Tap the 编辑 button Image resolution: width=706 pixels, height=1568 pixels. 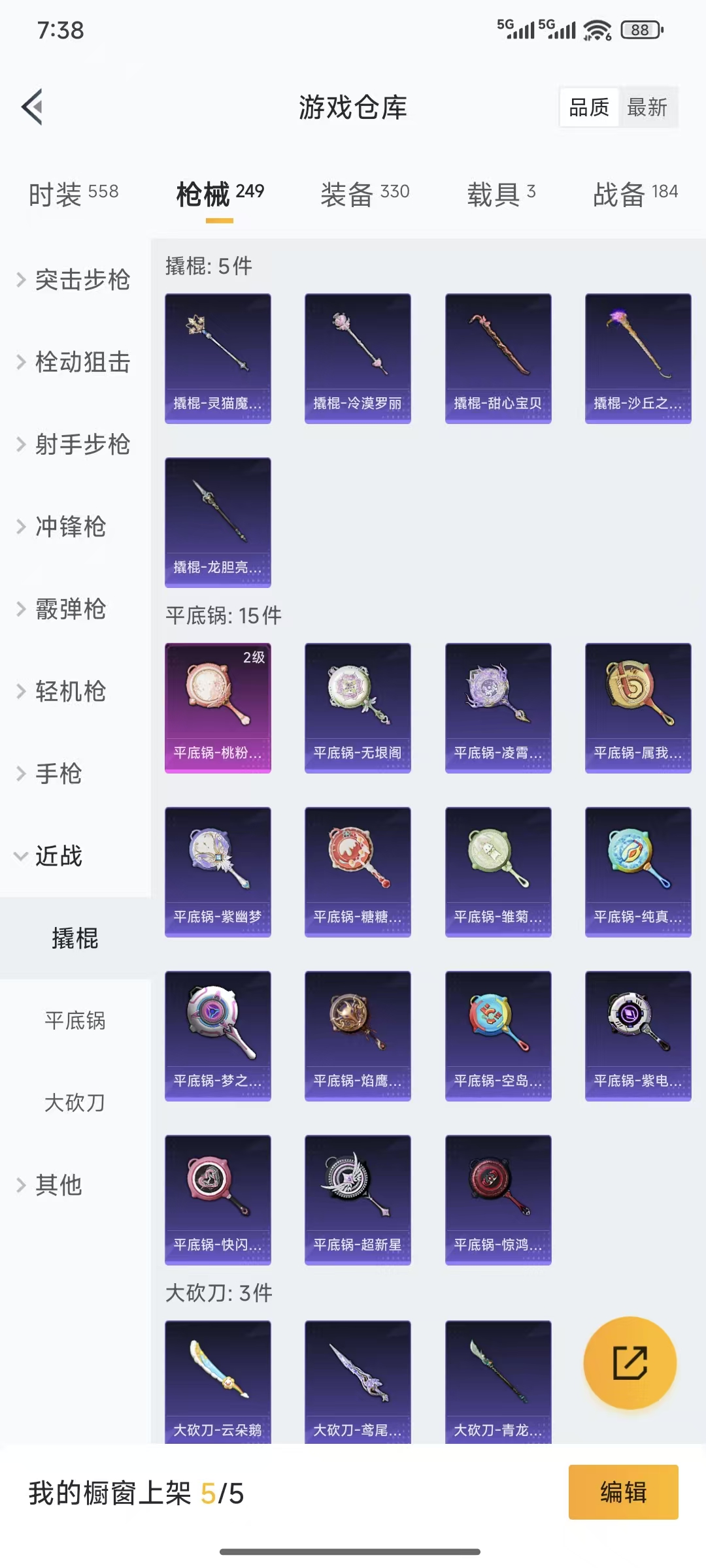pos(623,1492)
